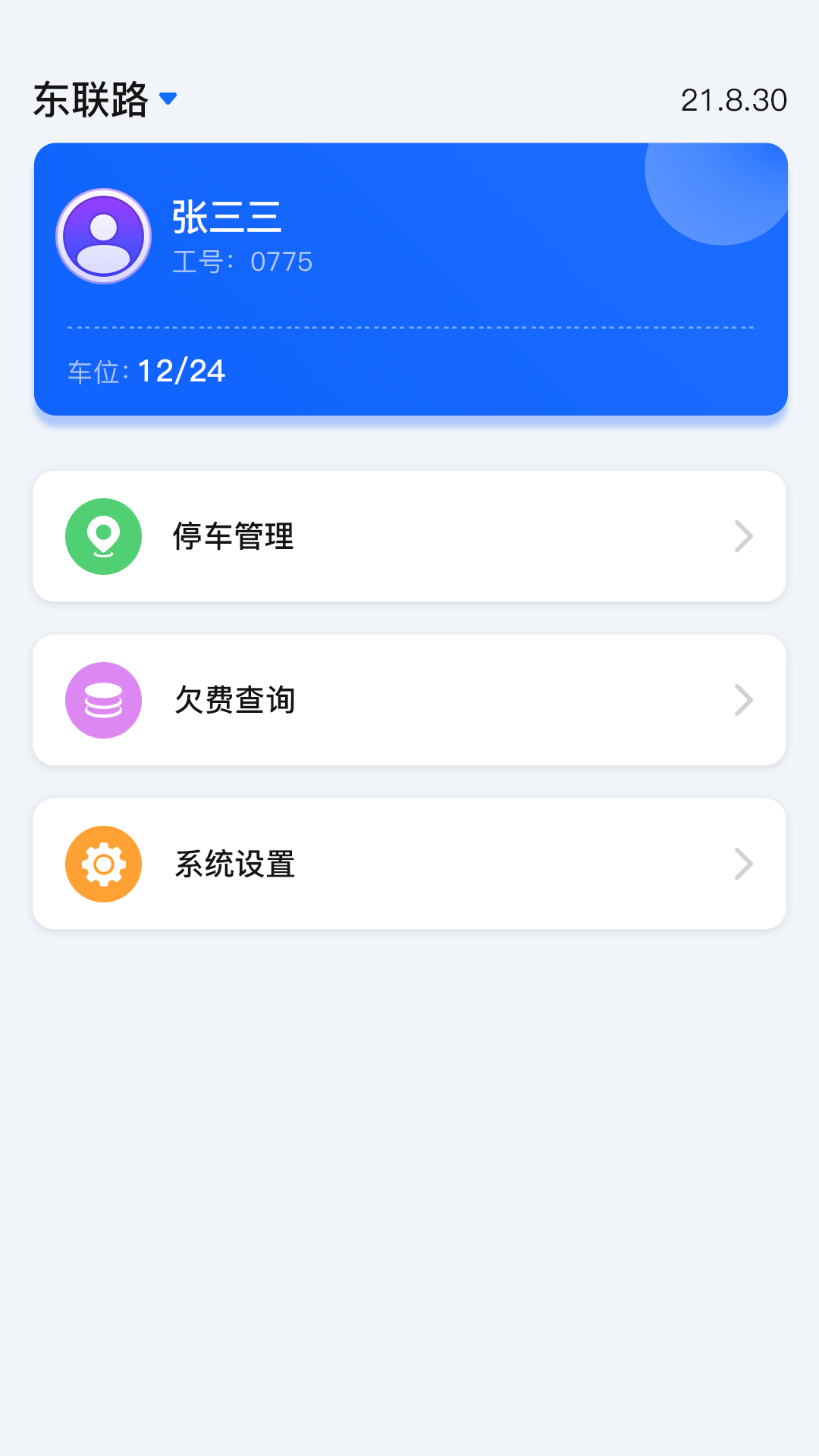Tap 张三三's profile avatar
819x1456 pixels.
[x=104, y=236]
